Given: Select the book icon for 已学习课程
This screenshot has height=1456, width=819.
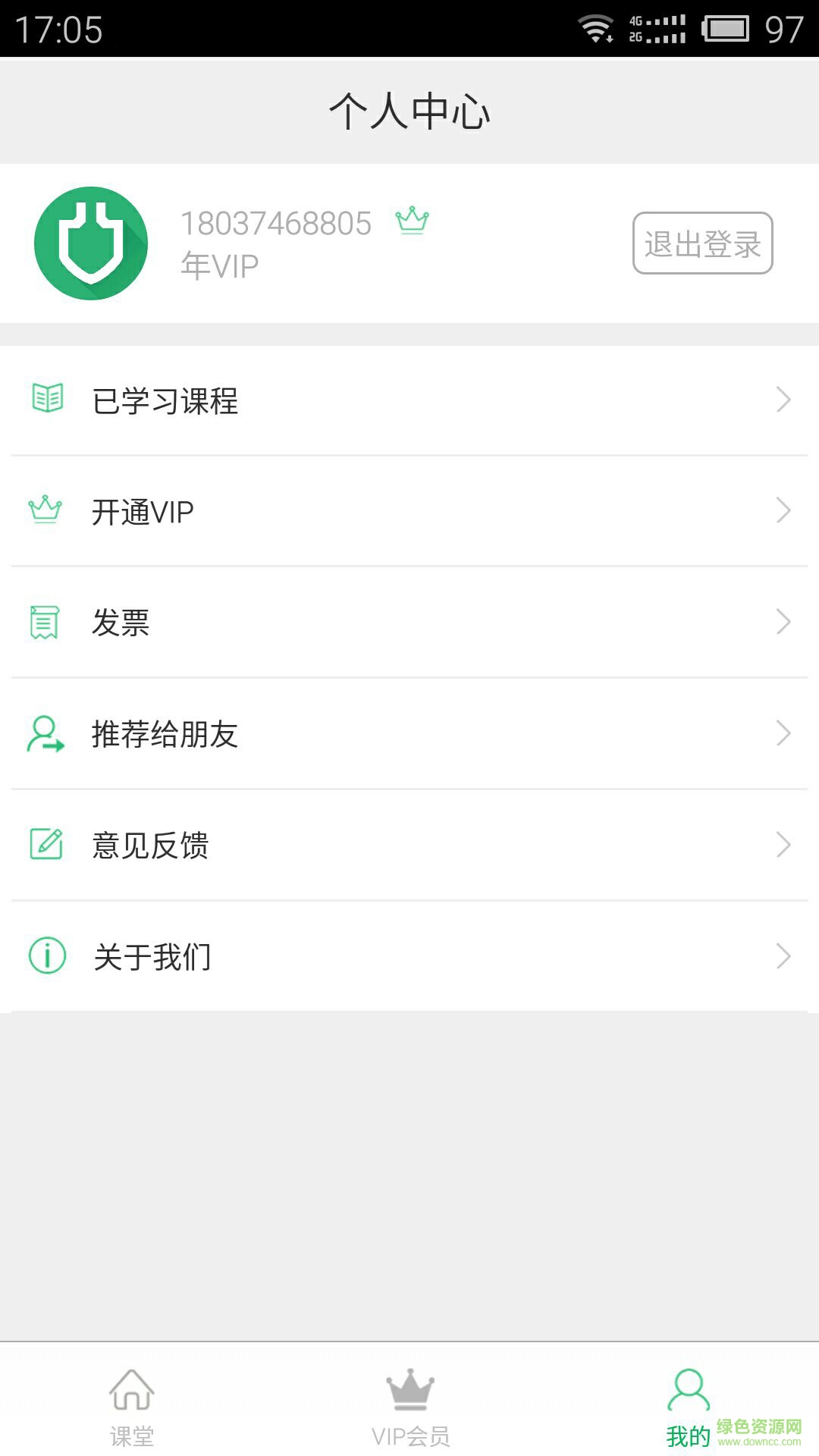Looking at the screenshot, I should tap(45, 400).
